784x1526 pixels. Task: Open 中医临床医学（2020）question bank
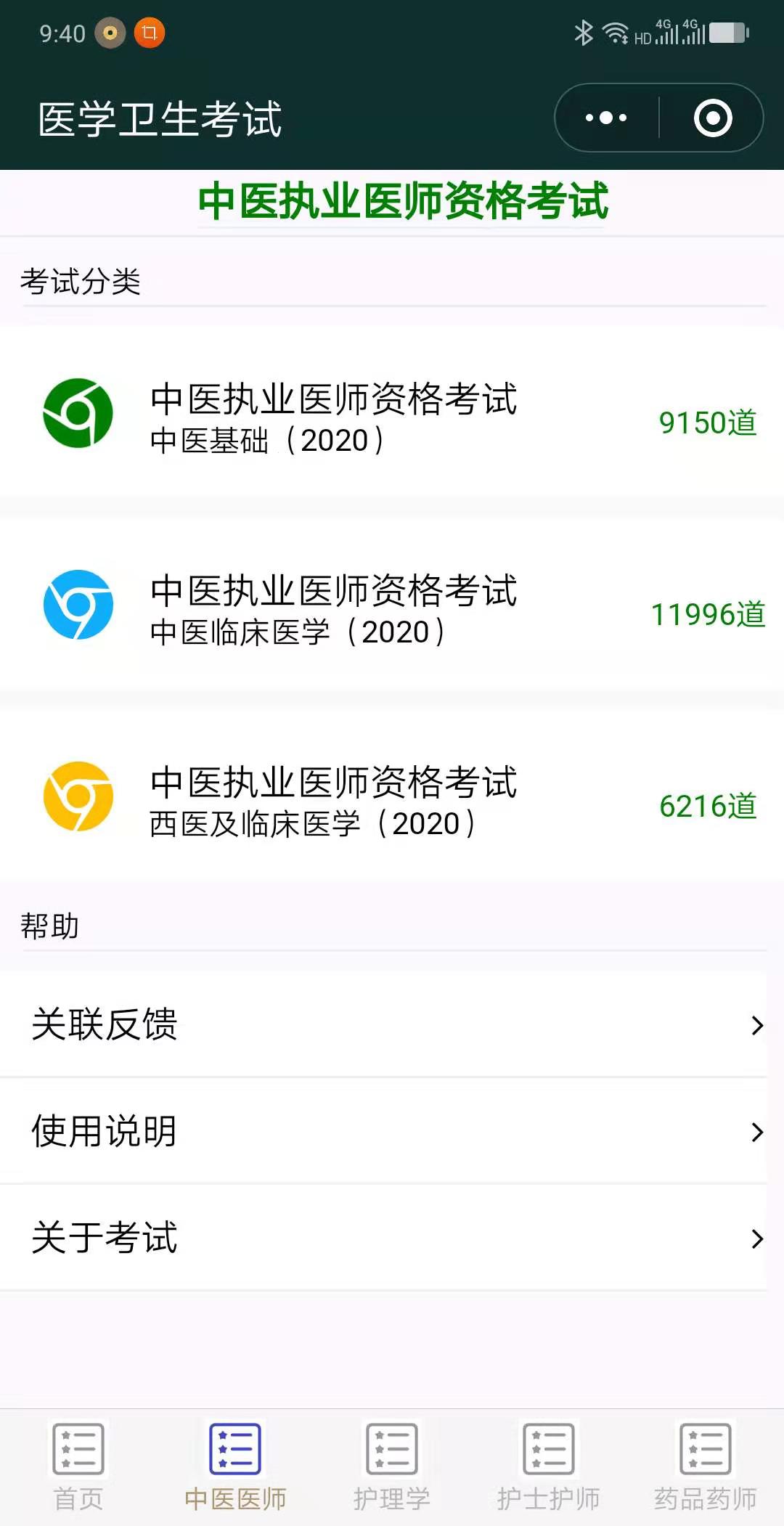(392, 604)
